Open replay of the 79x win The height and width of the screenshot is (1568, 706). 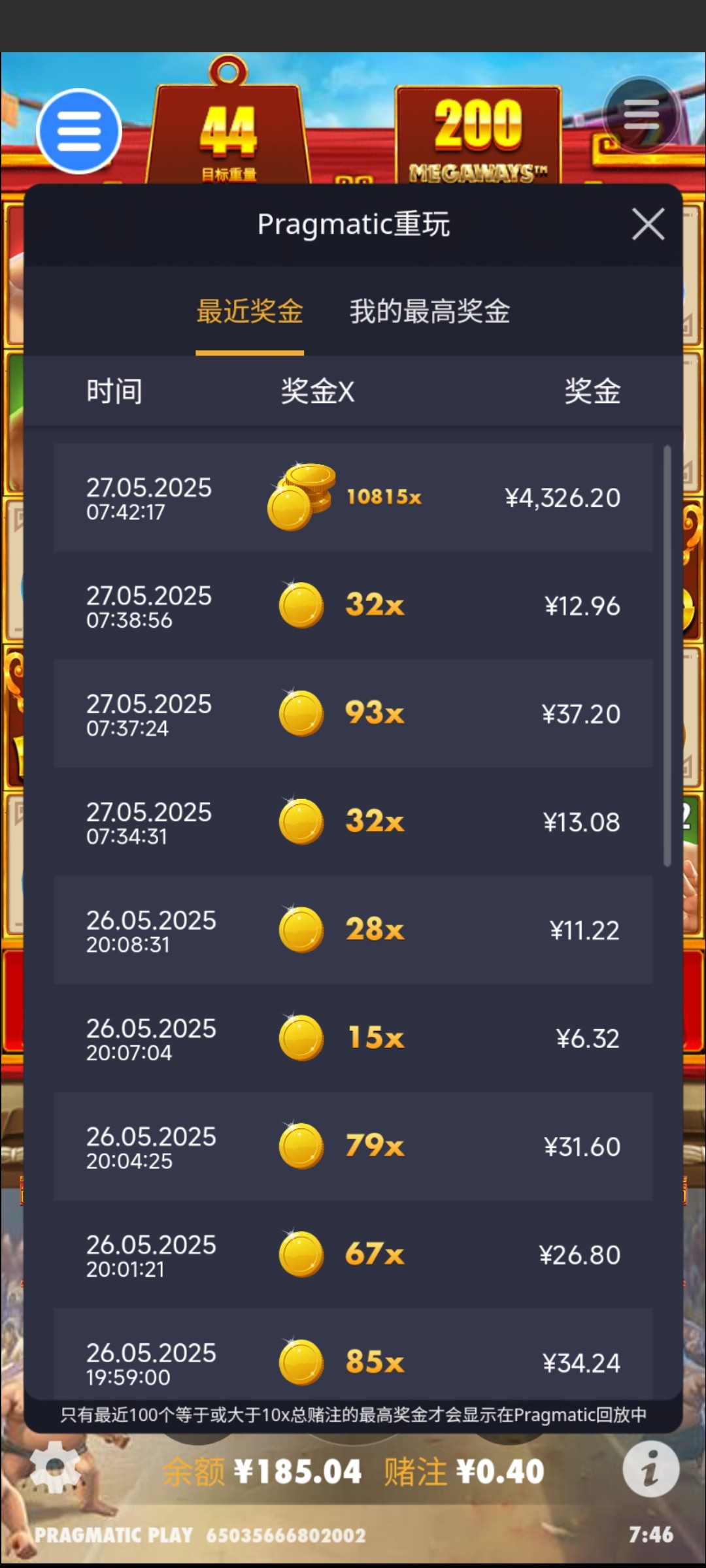[353, 1147]
